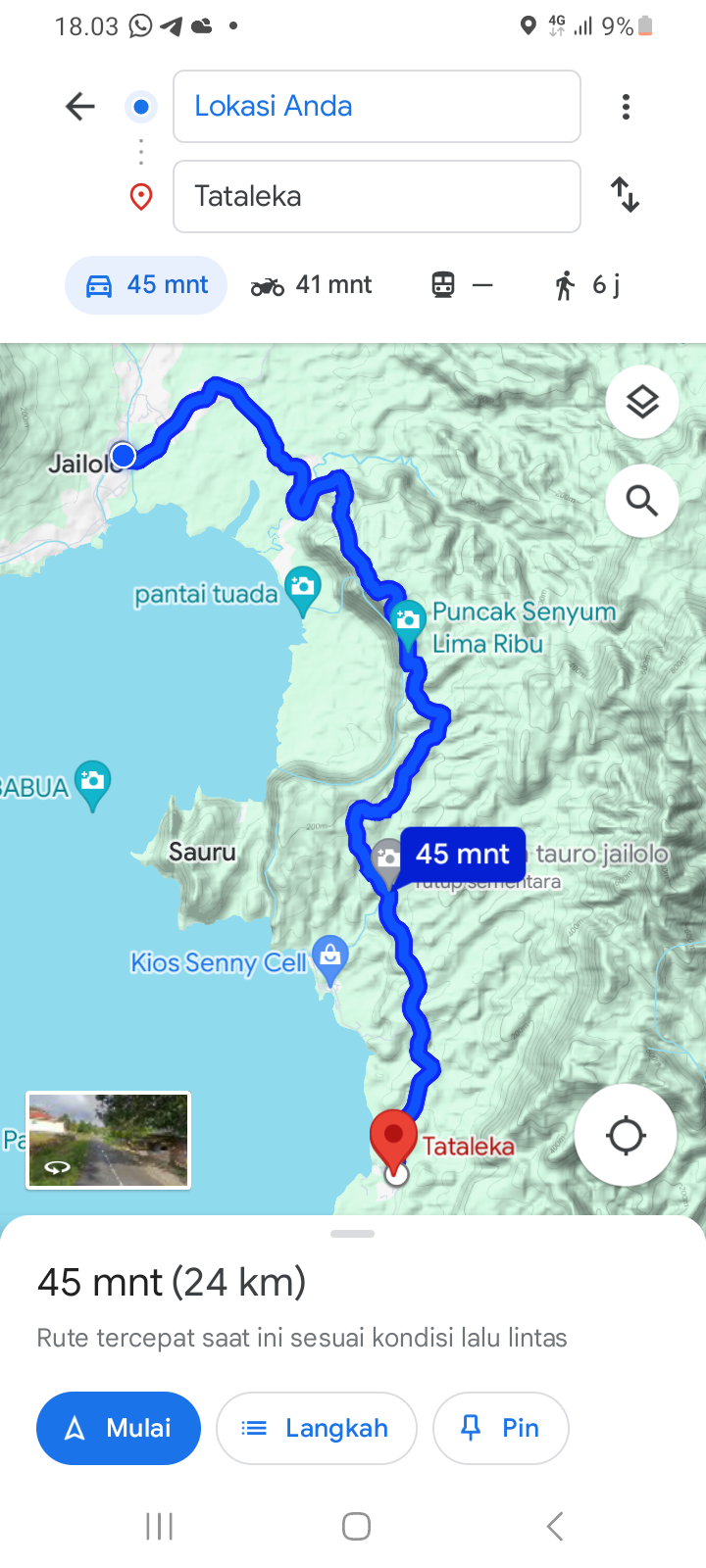Open the three-dot overflow menu
The height and width of the screenshot is (1568, 706).
click(626, 106)
